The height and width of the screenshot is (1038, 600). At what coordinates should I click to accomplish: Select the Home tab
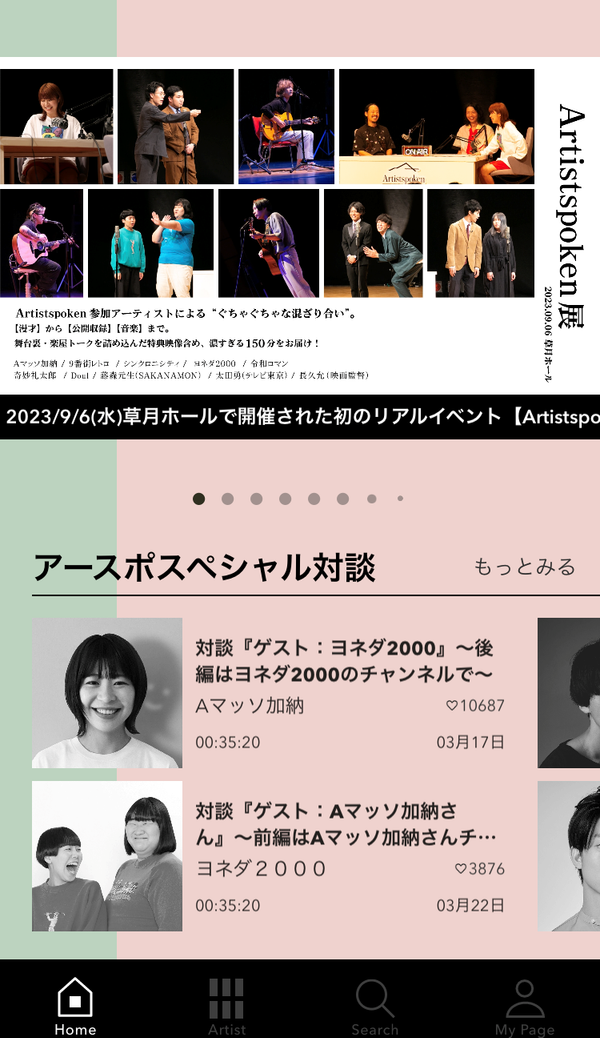point(75,1006)
